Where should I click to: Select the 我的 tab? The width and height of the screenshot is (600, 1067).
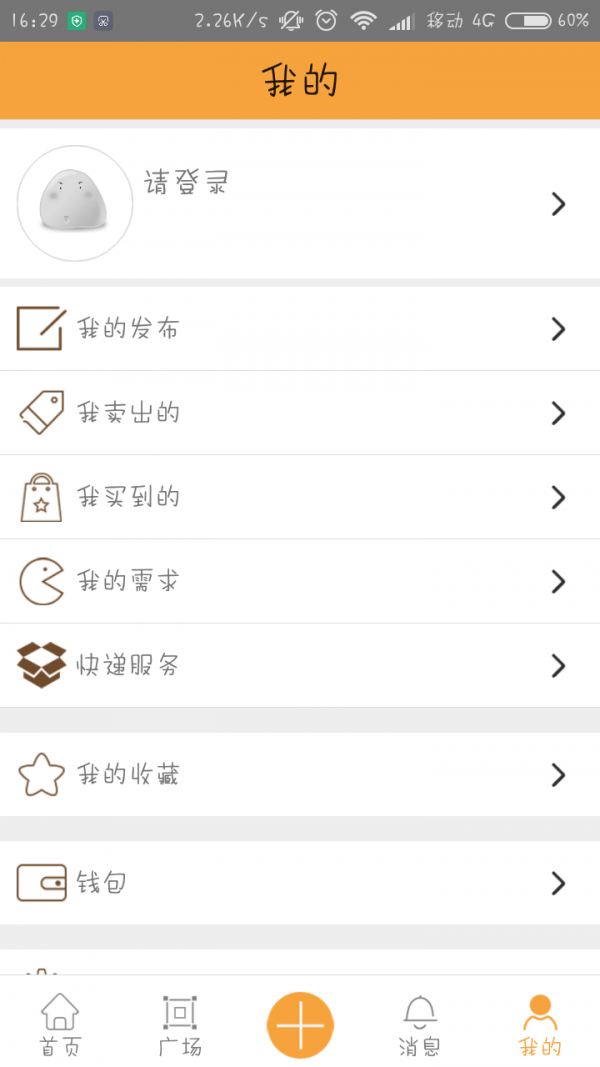point(540,1025)
